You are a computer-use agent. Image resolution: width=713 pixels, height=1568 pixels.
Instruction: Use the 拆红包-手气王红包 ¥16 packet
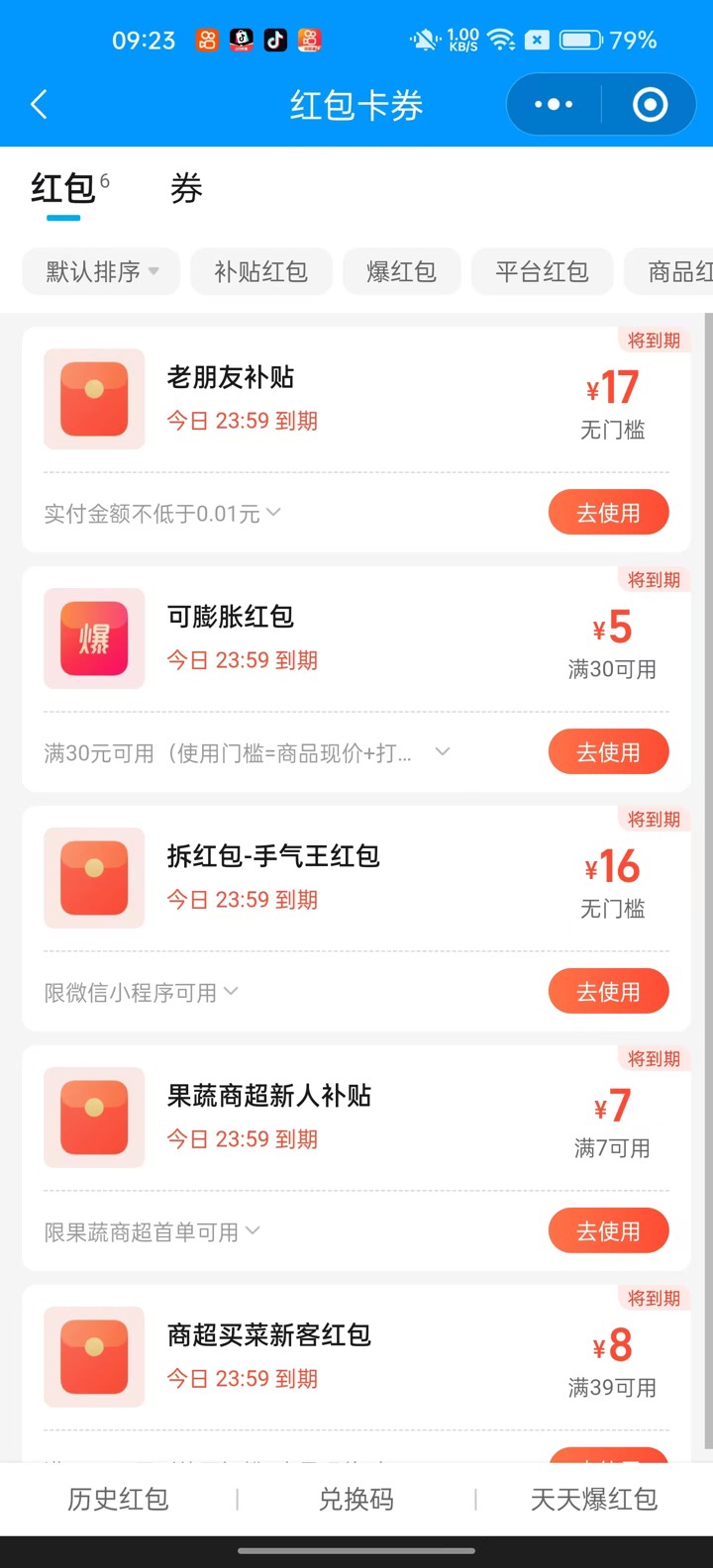[x=608, y=992]
